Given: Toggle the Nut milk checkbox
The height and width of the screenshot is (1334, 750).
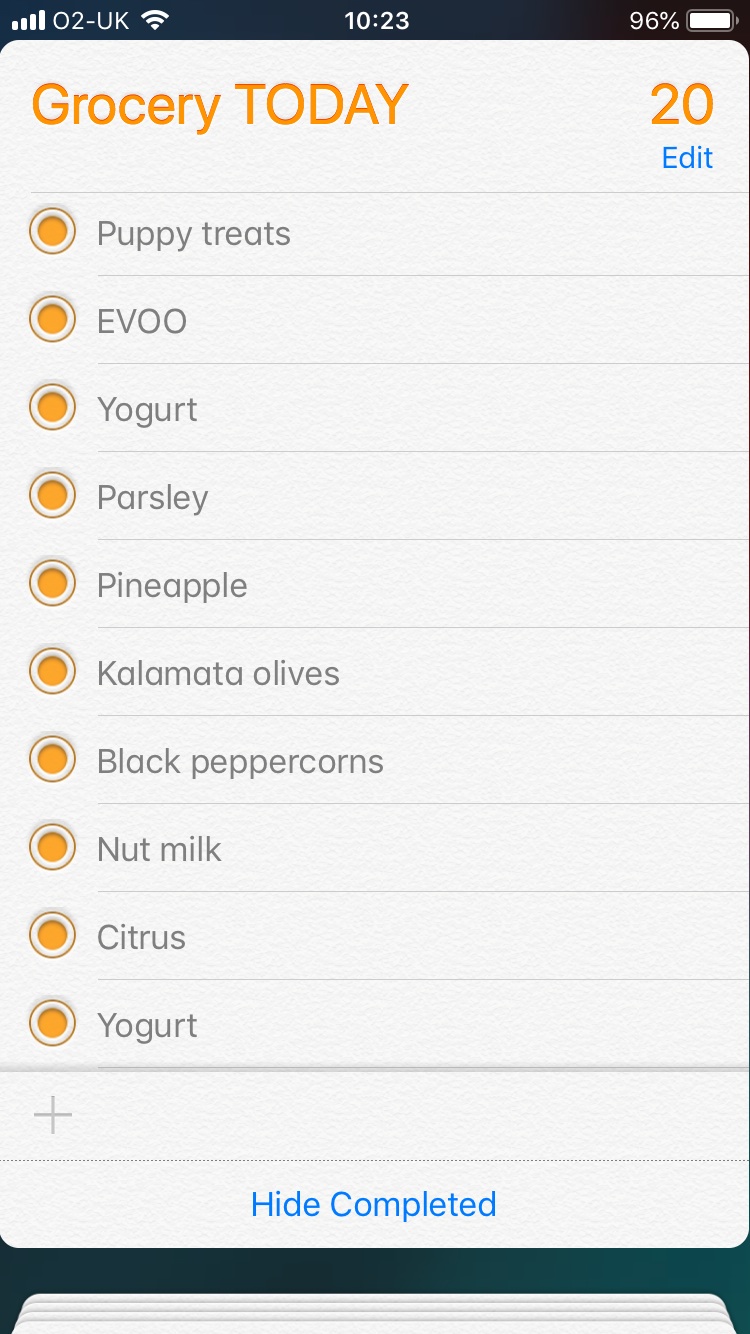Looking at the screenshot, I should coord(52,849).
